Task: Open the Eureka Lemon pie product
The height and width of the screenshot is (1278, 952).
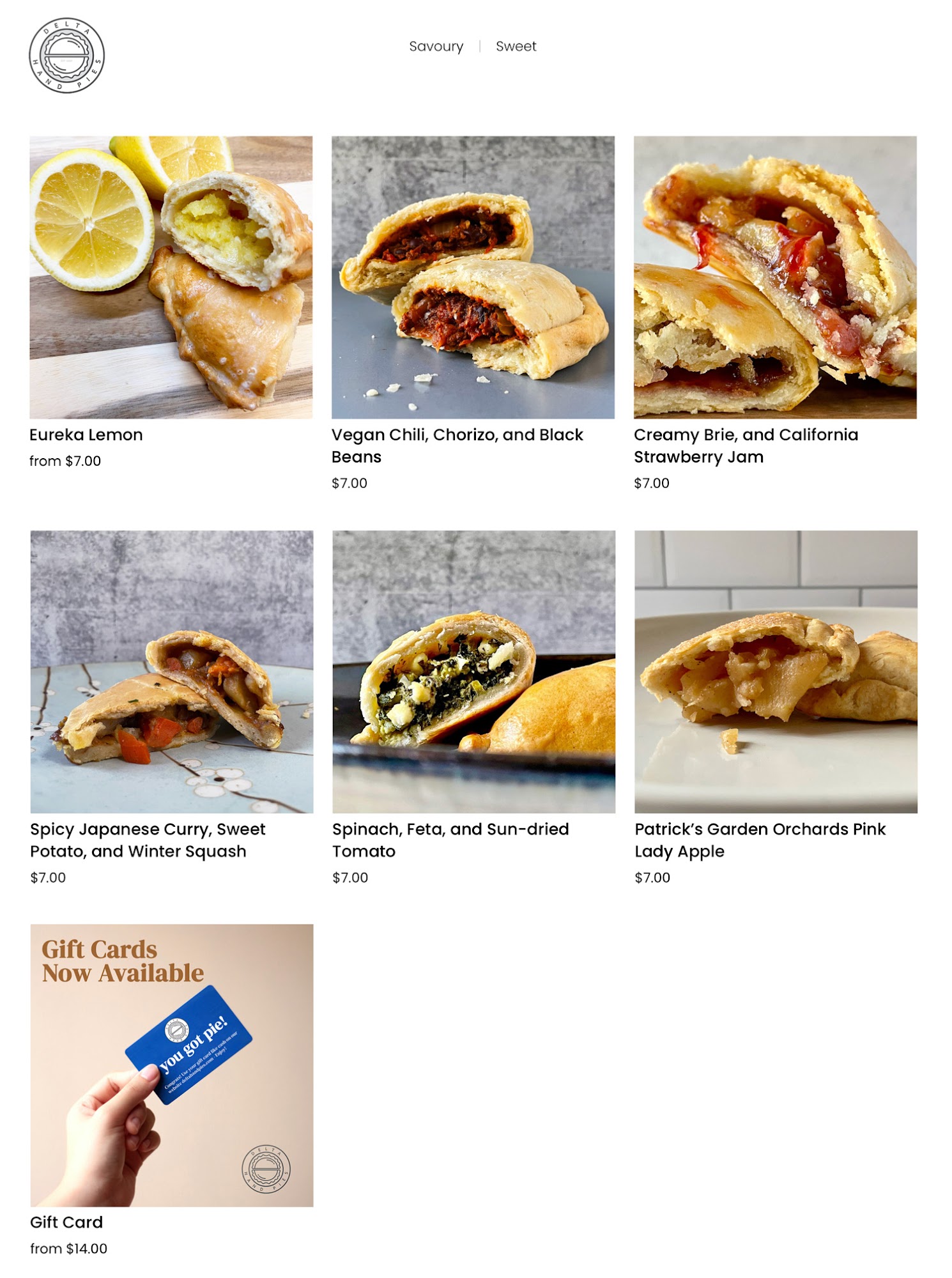Action: [171, 277]
